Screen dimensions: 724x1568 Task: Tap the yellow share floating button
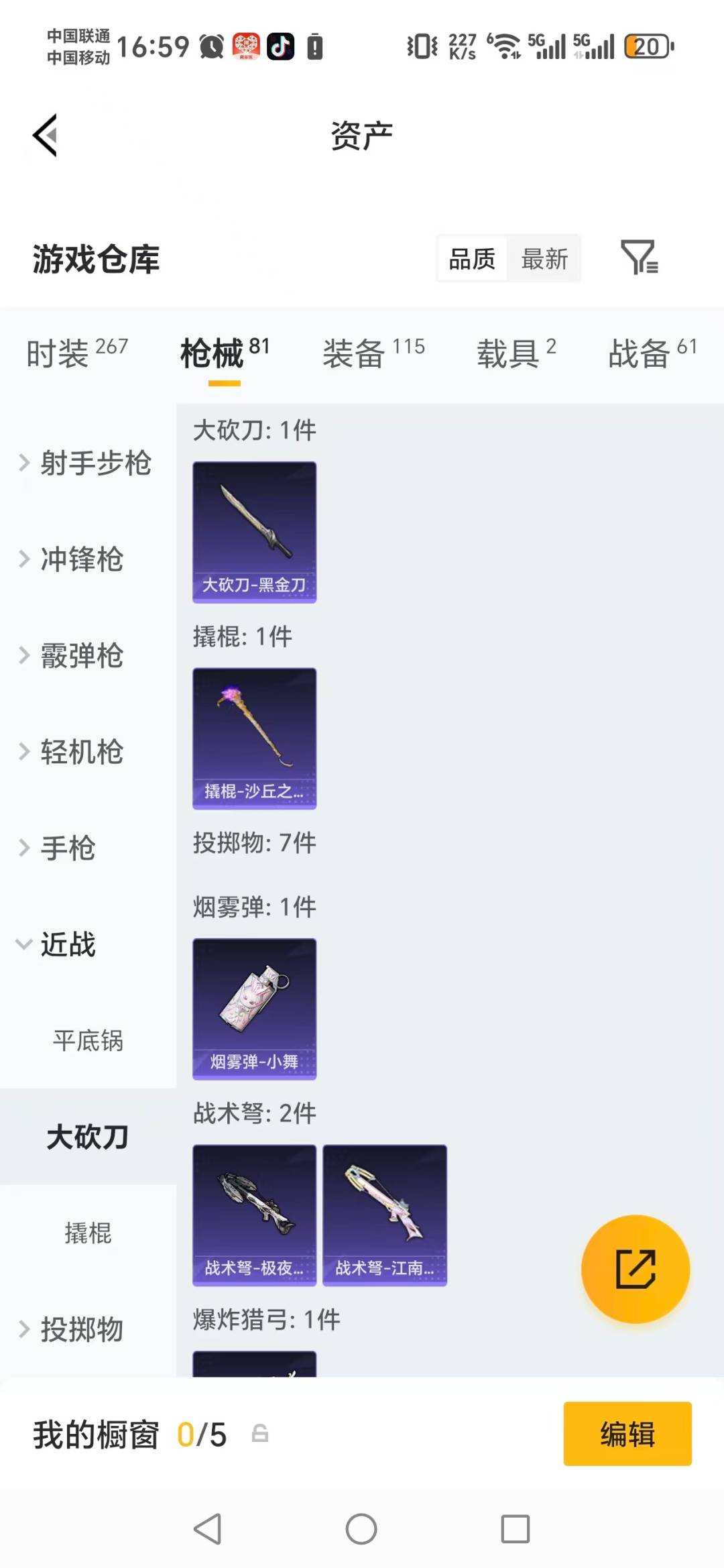[636, 1268]
